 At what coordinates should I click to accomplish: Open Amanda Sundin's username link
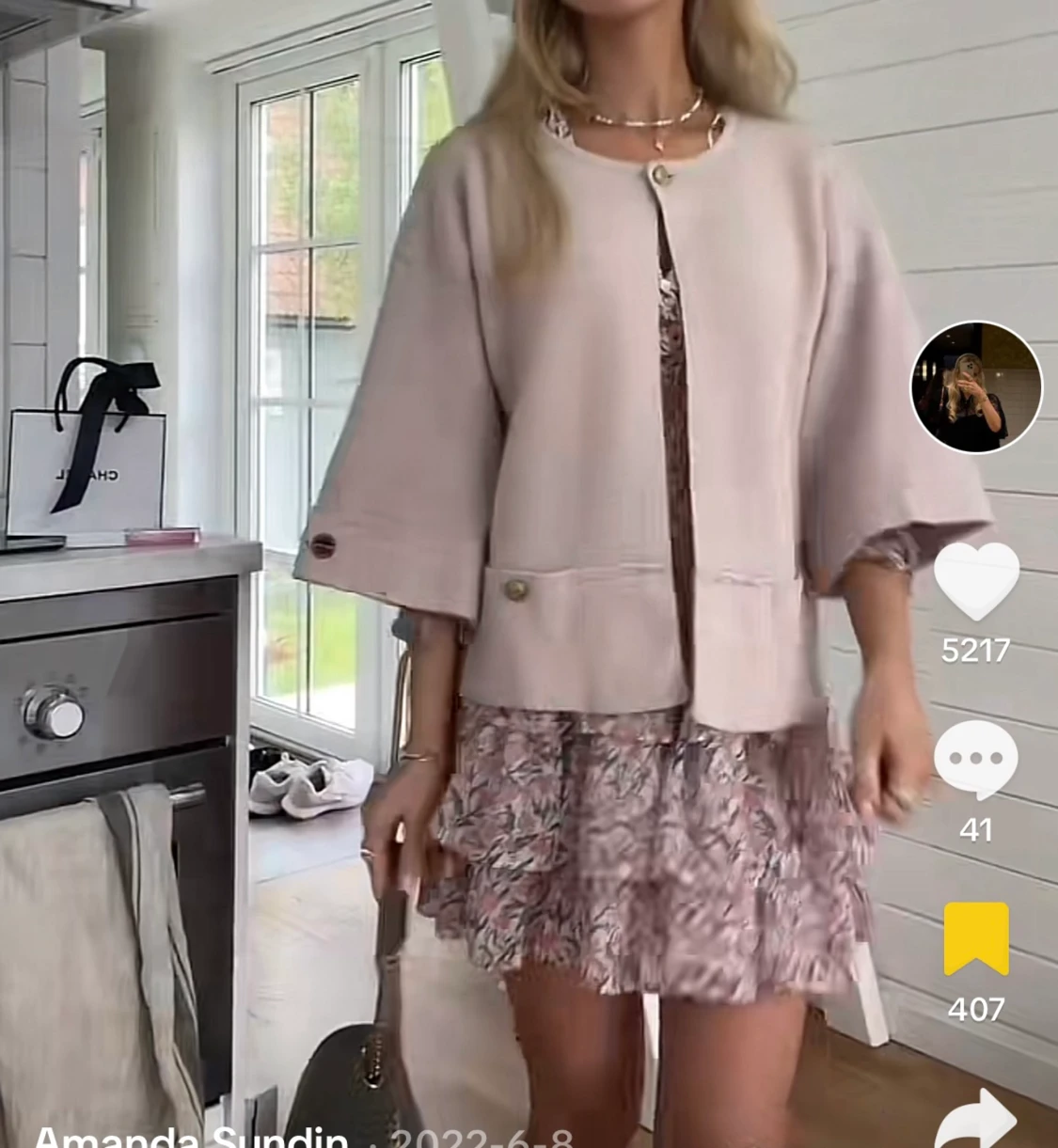point(190,1138)
